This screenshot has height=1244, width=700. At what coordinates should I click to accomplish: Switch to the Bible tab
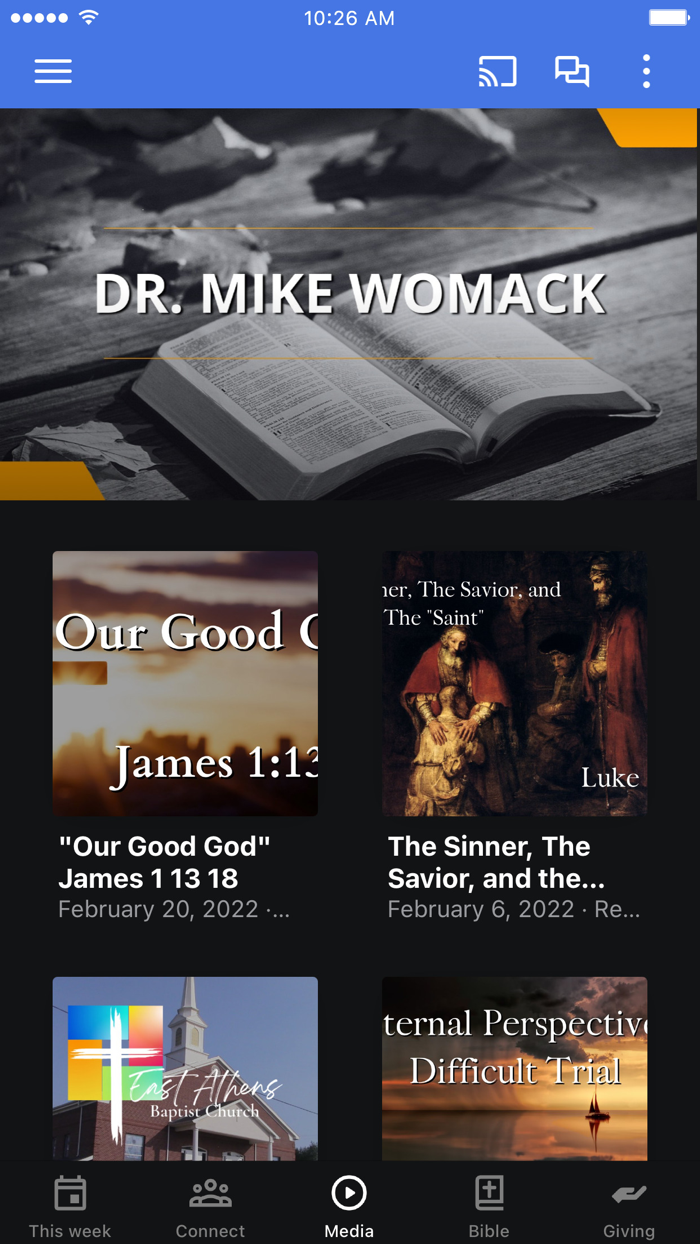(489, 1205)
